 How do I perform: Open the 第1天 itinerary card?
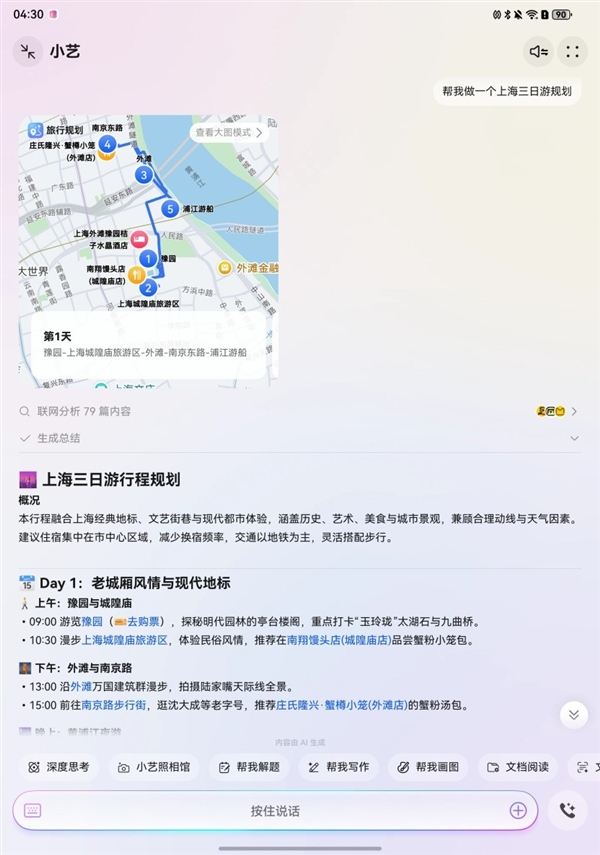point(146,345)
